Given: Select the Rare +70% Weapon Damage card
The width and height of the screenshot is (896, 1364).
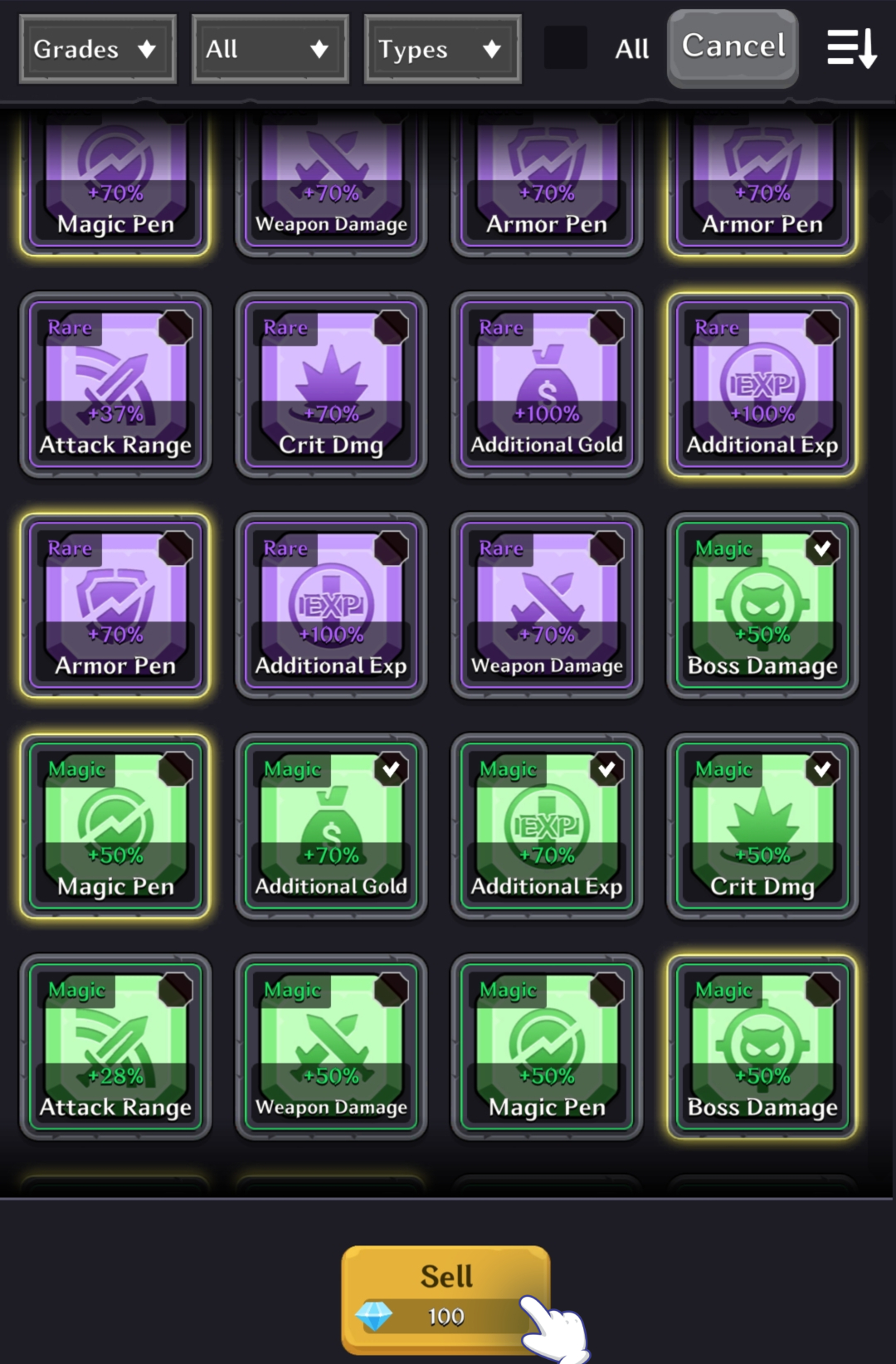Looking at the screenshot, I should [x=547, y=606].
